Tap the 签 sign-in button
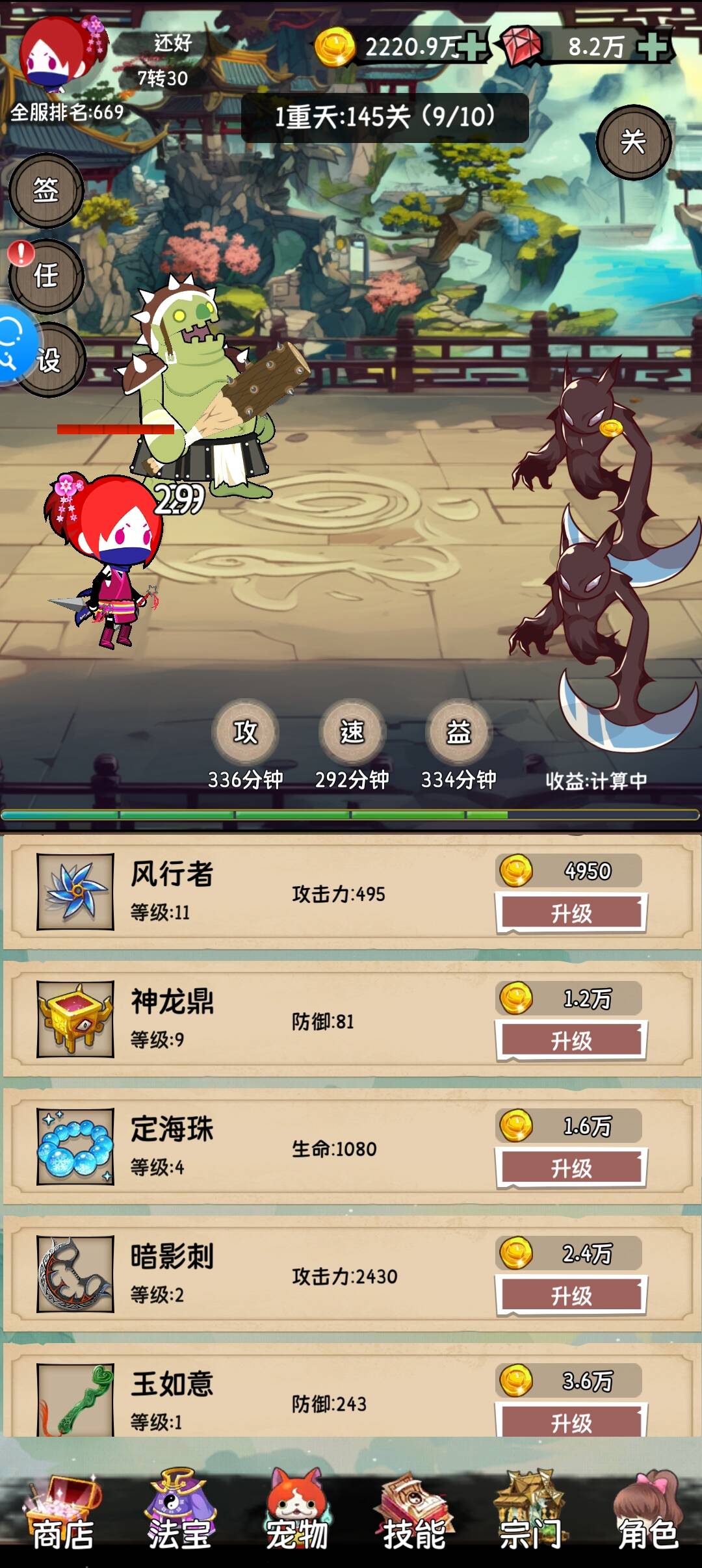702x1568 pixels. click(46, 190)
